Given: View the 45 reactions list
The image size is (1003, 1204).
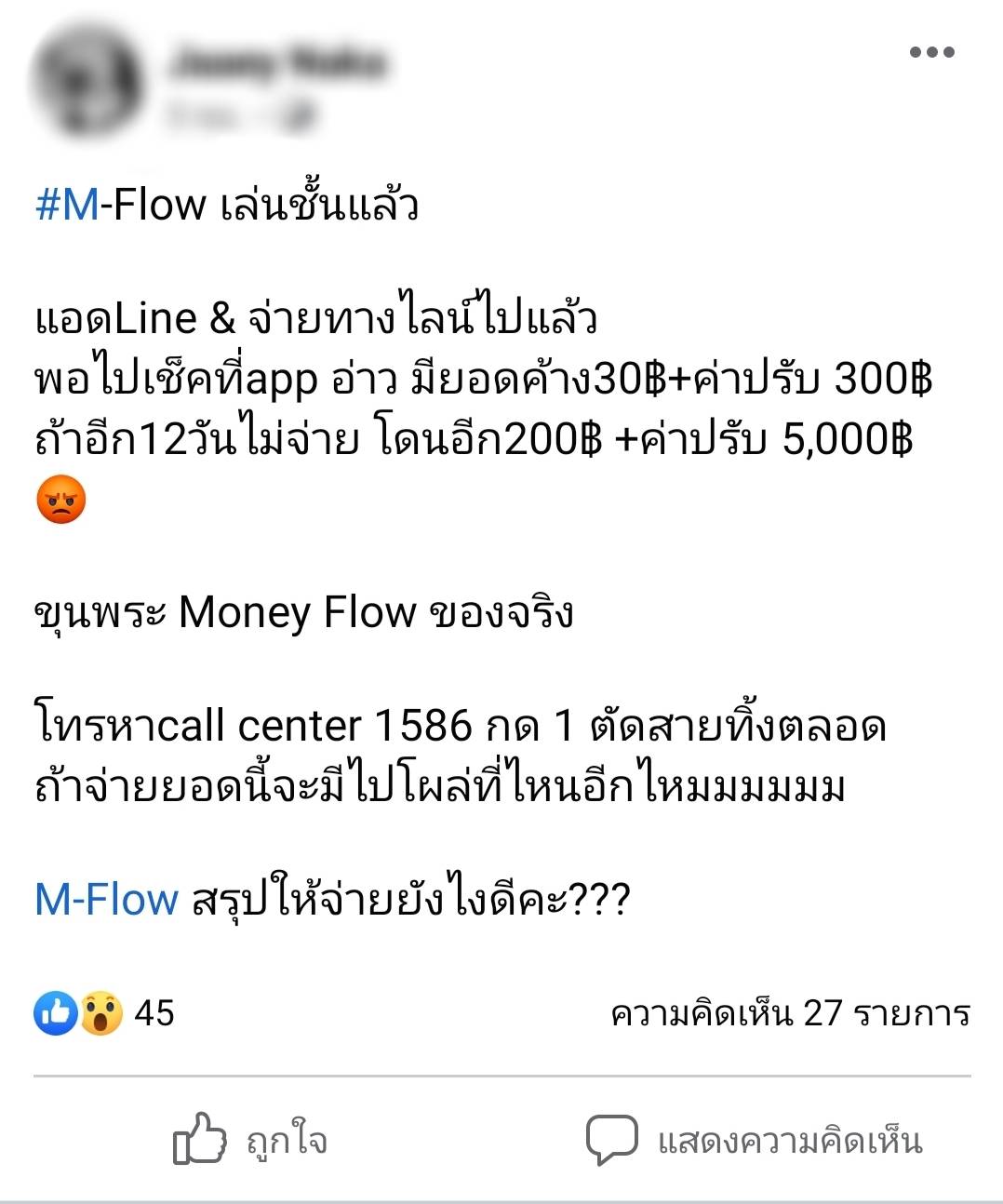Looking at the screenshot, I should pos(104,1012).
